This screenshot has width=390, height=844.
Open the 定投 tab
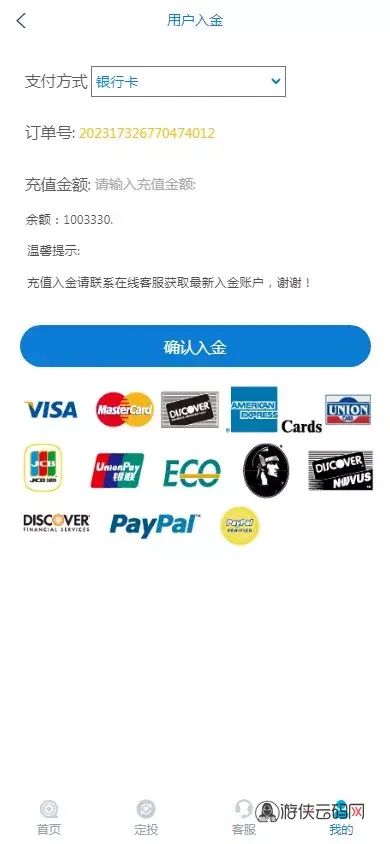click(146, 818)
